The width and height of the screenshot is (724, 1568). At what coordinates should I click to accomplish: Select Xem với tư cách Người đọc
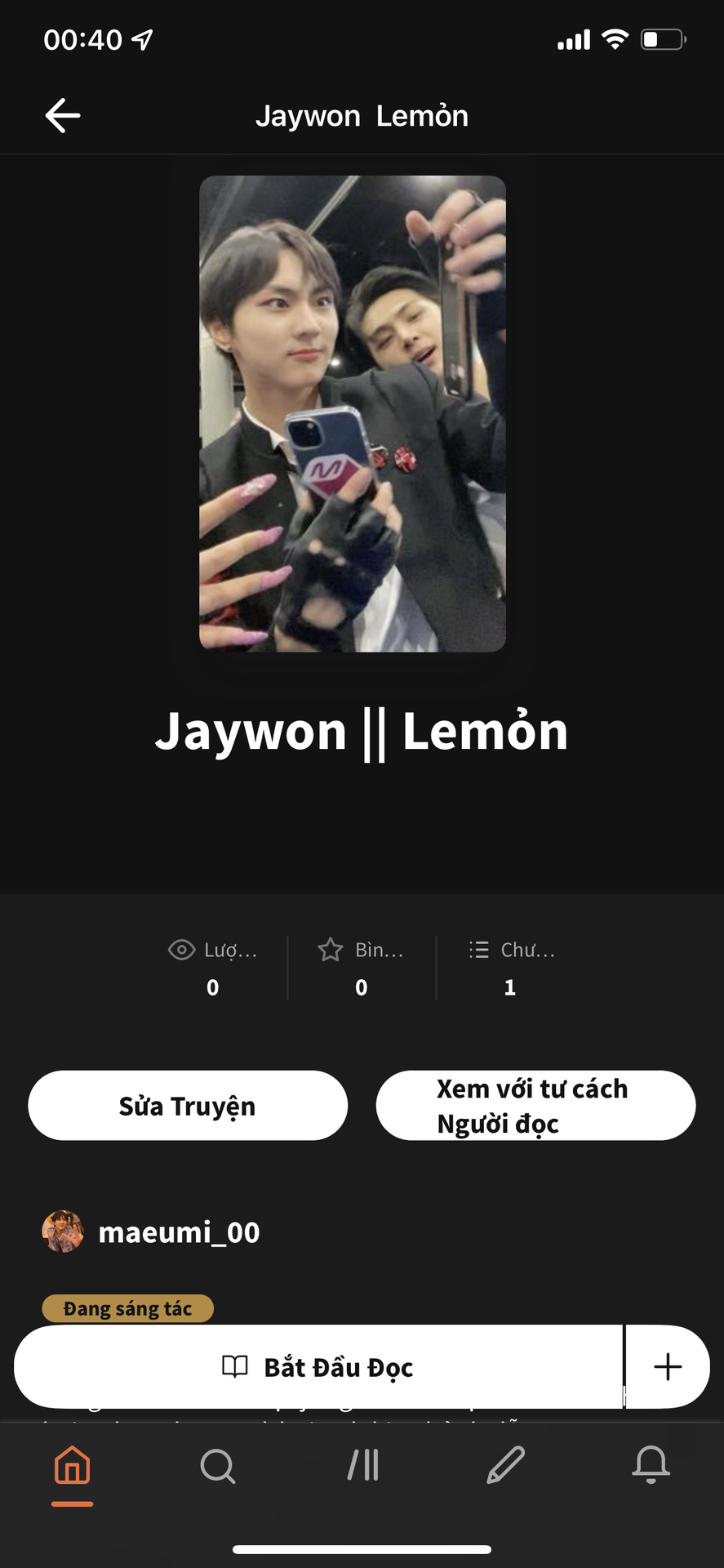coord(535,1106)
